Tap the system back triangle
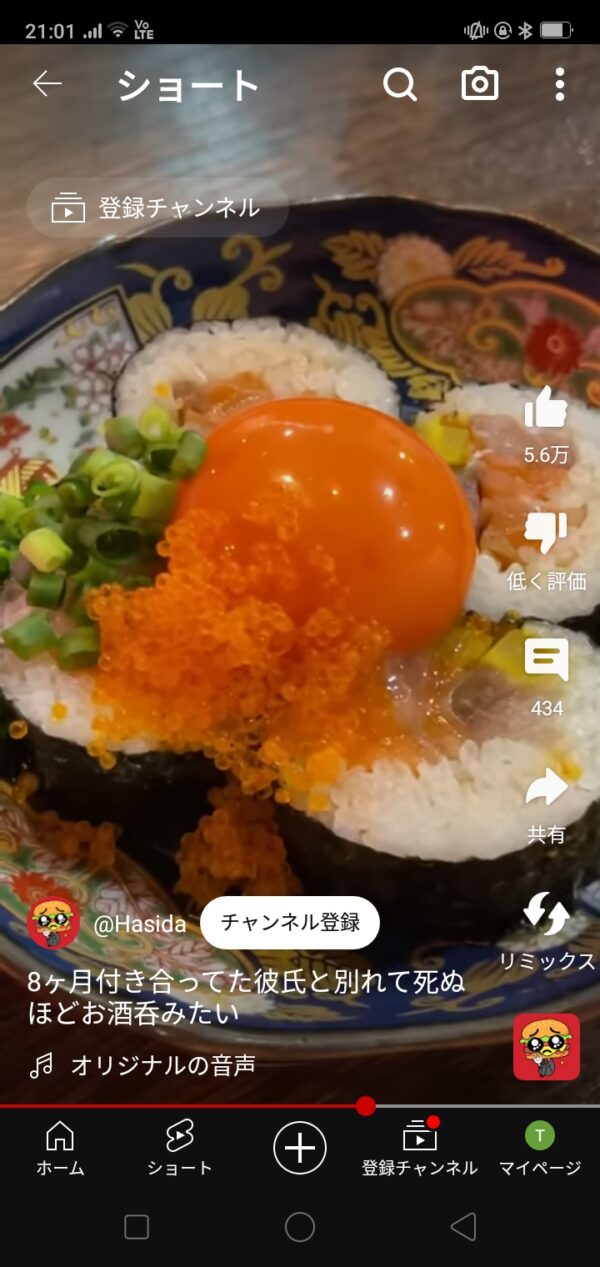The height and width of the screenshot is (1267, 600). [x=463, y=1227]
